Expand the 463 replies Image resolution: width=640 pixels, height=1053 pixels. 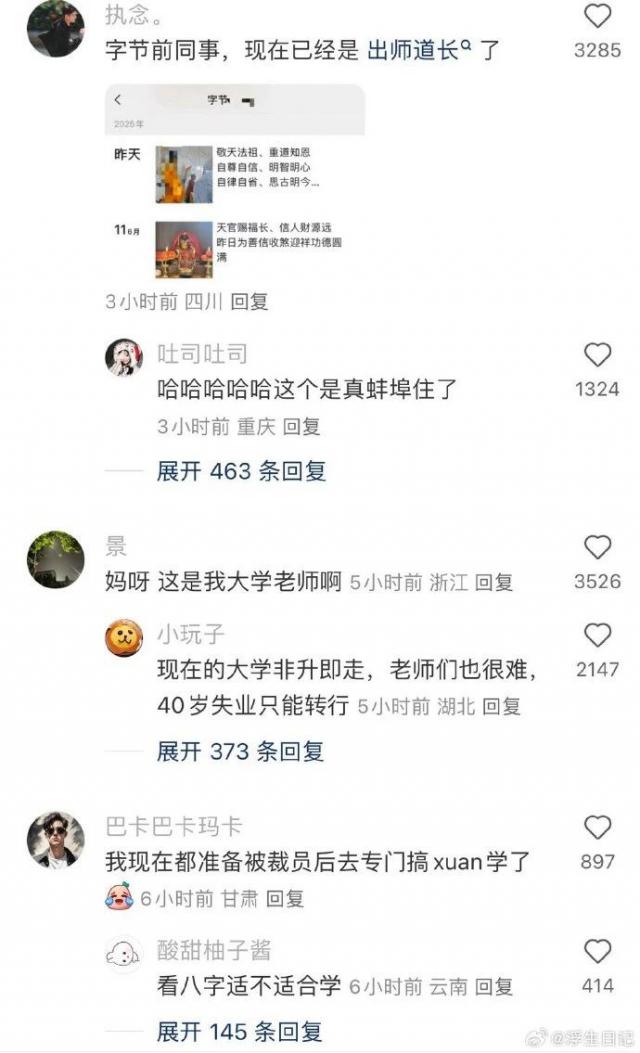click(241, 471)
